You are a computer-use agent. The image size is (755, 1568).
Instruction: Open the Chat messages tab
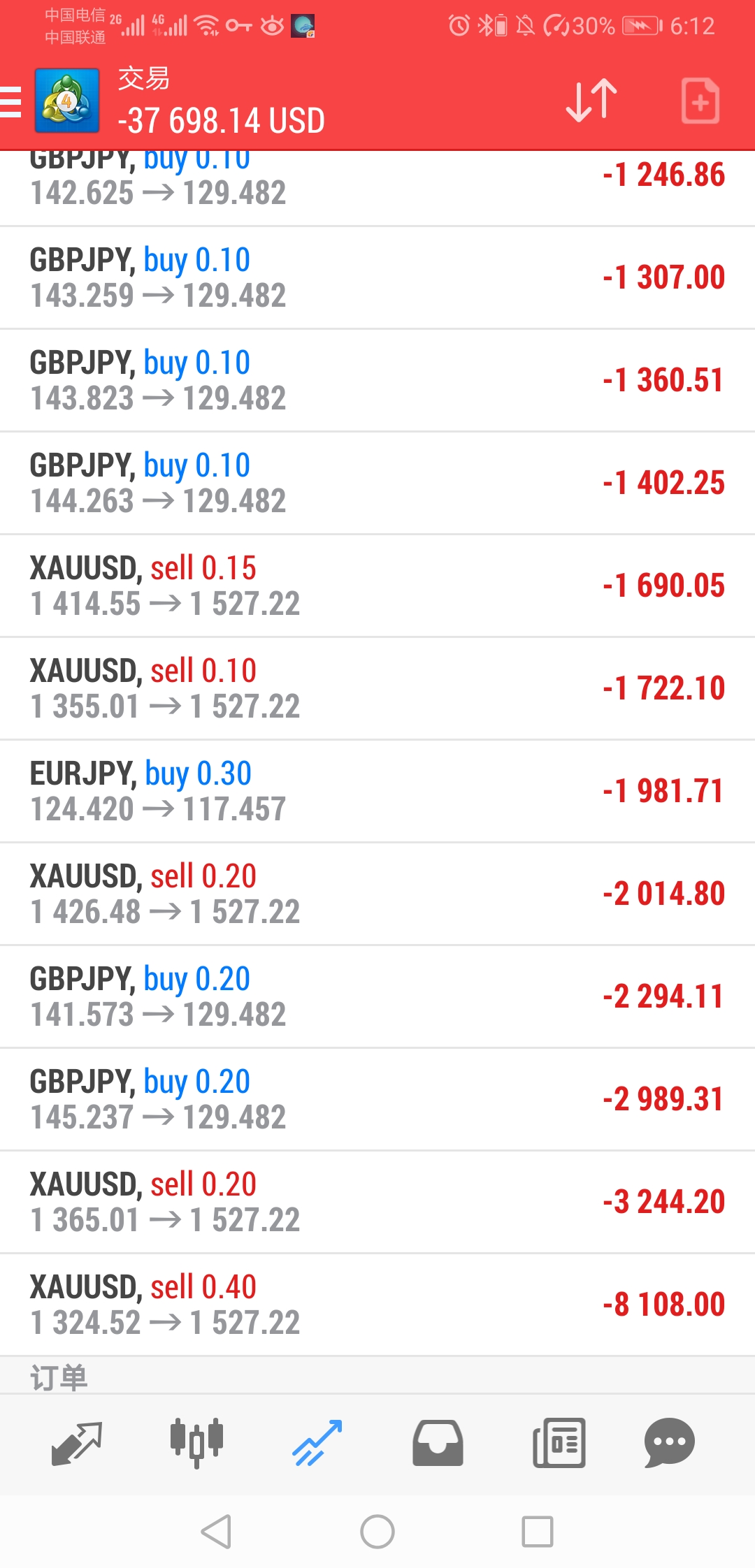669,1443
